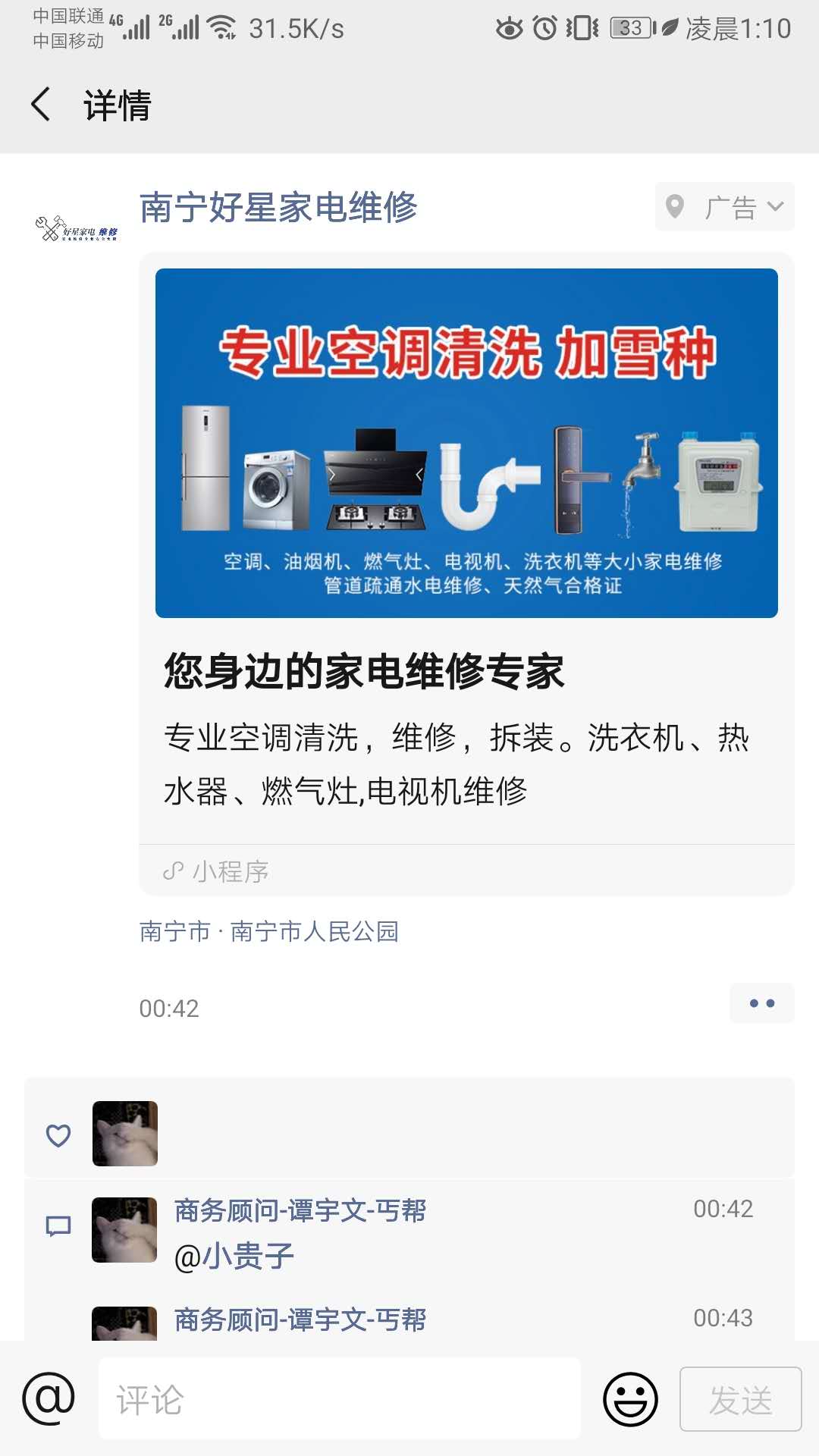Open the emoji picker
This screenshot has height=1456, width=819.
630,1399
